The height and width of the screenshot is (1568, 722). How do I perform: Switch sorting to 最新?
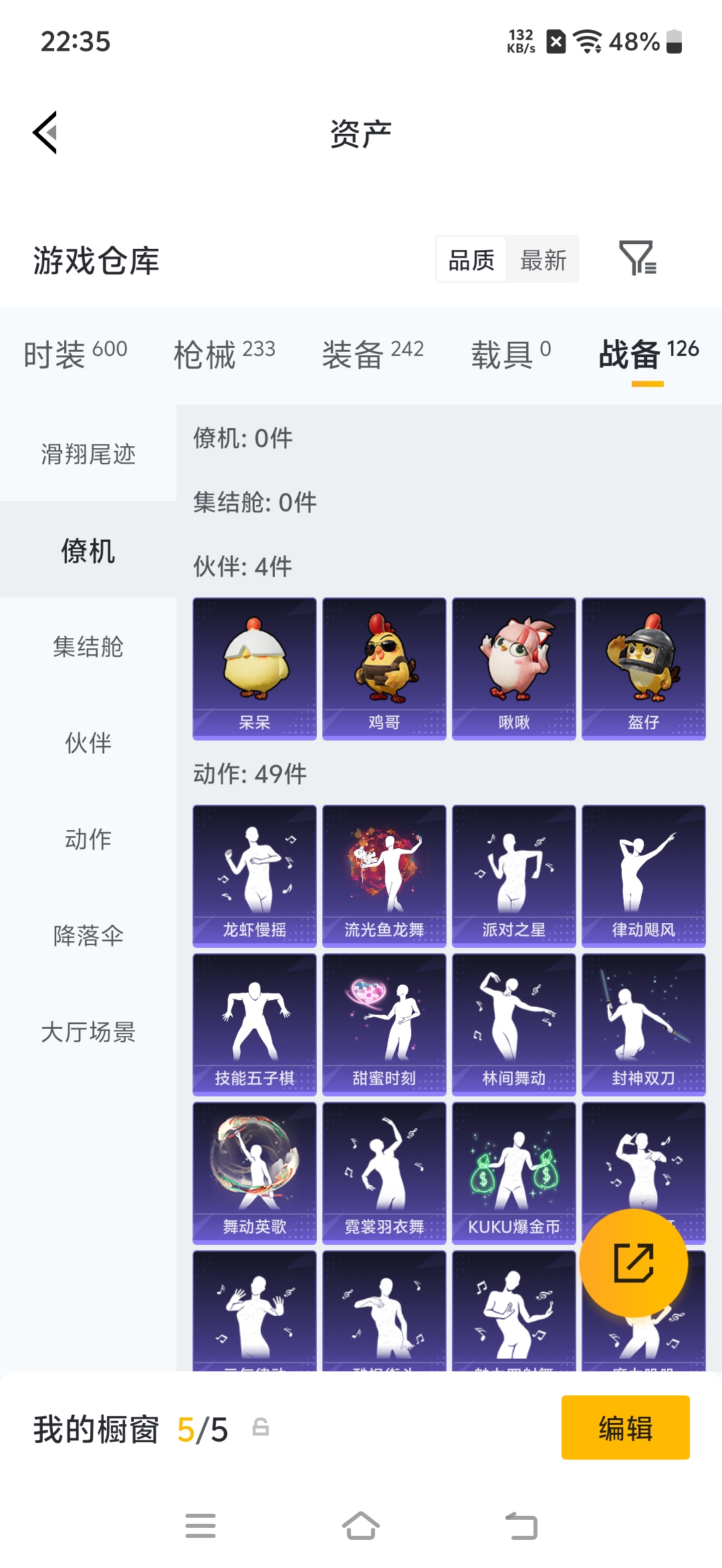[543, 260]
